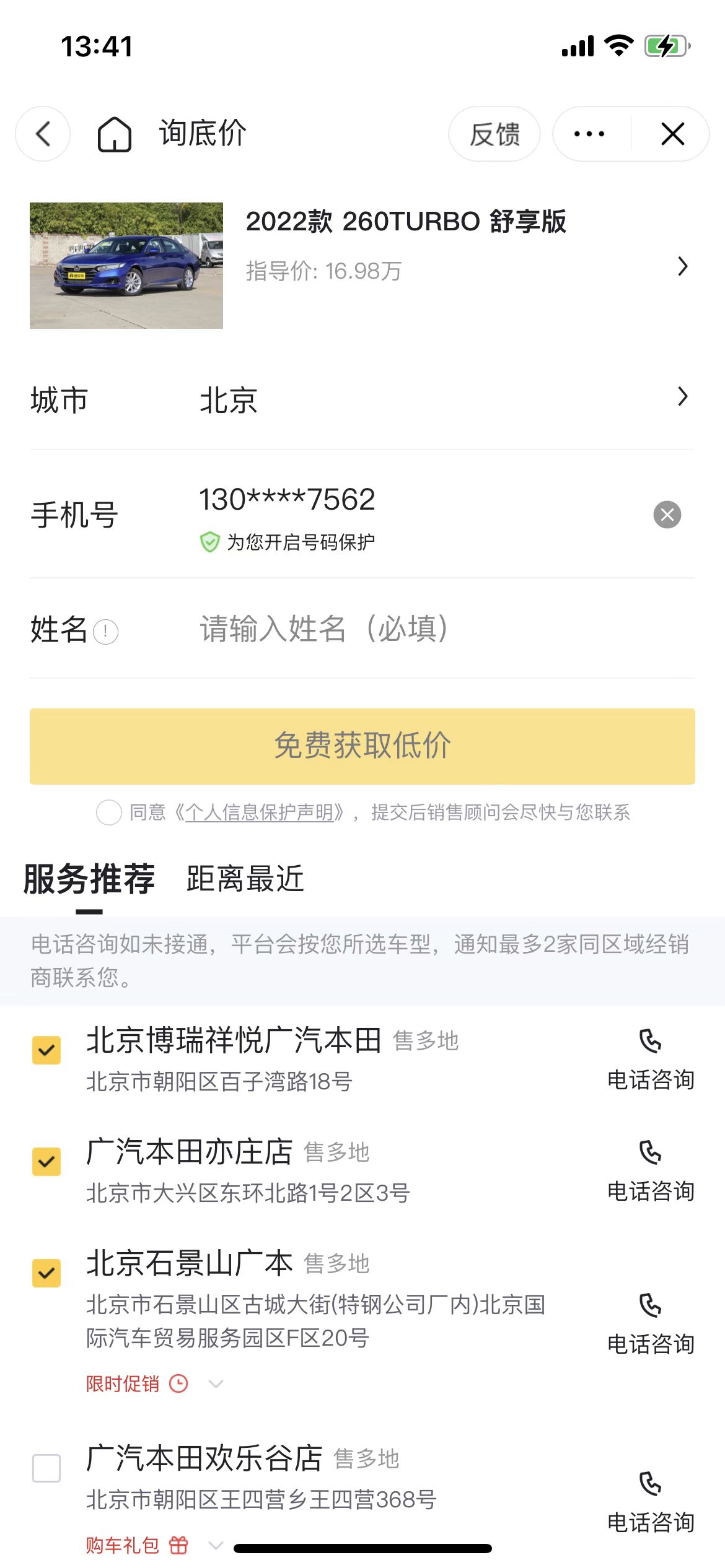725x1568 pixels.
Task: Close the mini program with X
Action: pyautogui.click(x=672, y=134)
